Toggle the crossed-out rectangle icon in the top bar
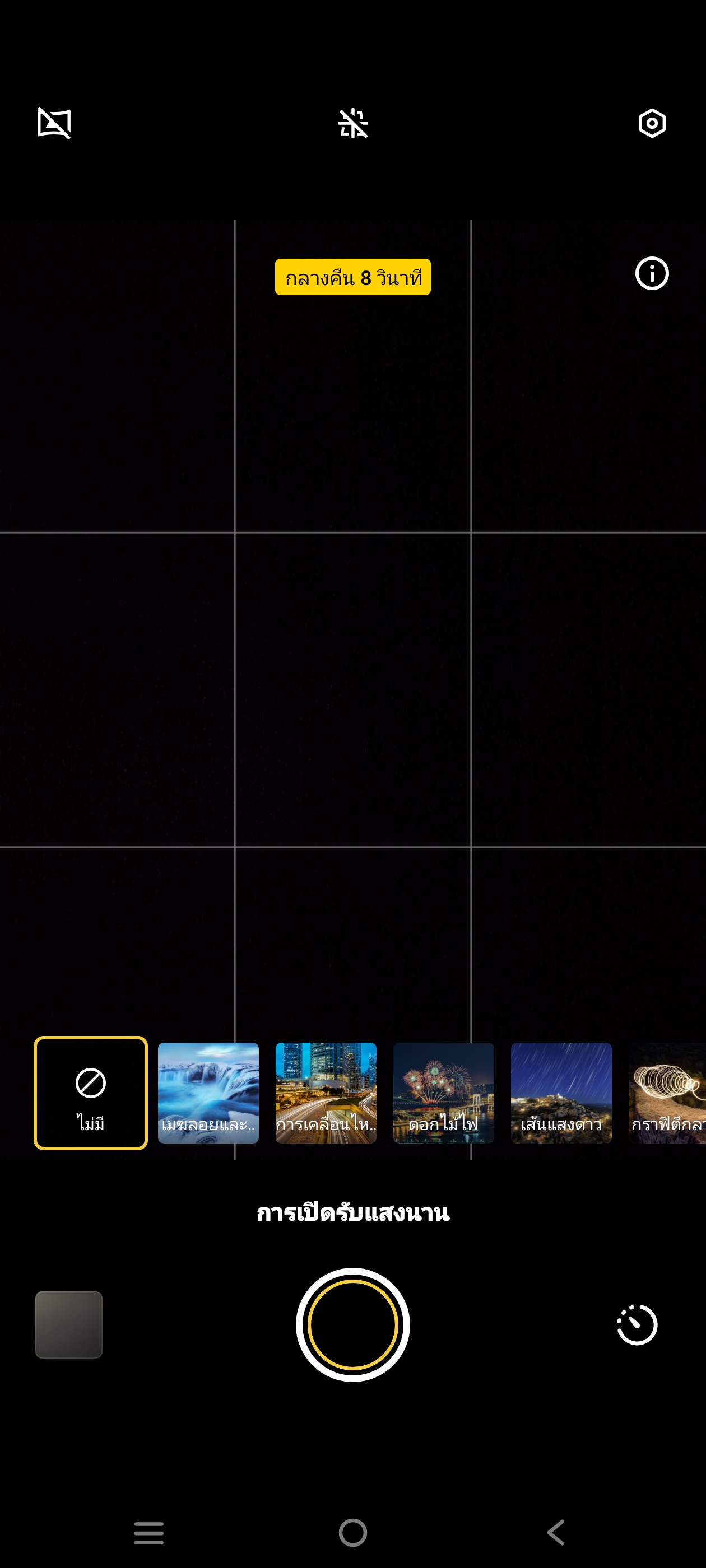This screenshot has height=1568, width=706. tap(54, 124)
